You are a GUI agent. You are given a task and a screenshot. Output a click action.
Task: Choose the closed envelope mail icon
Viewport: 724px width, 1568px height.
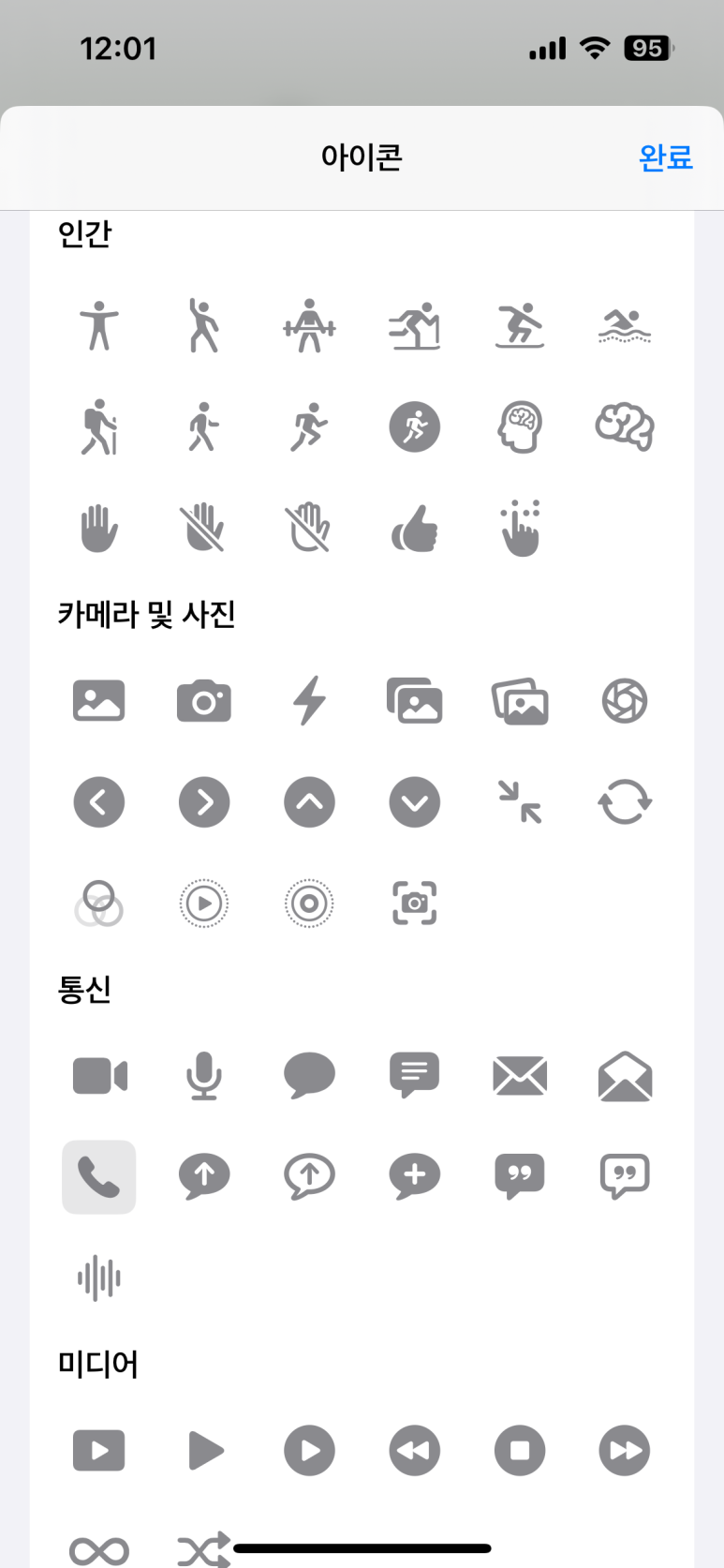[520, 1076]
